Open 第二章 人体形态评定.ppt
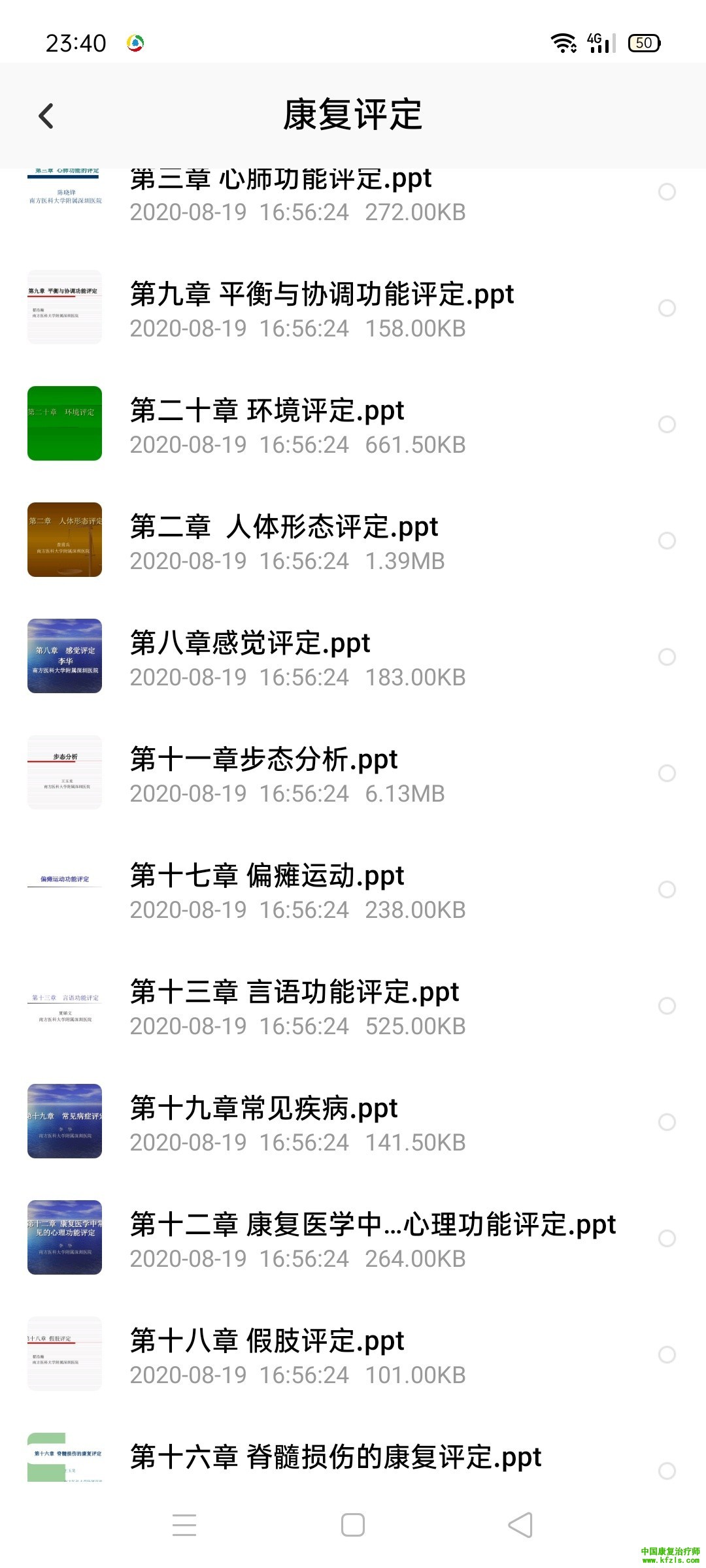 point(284,528)
